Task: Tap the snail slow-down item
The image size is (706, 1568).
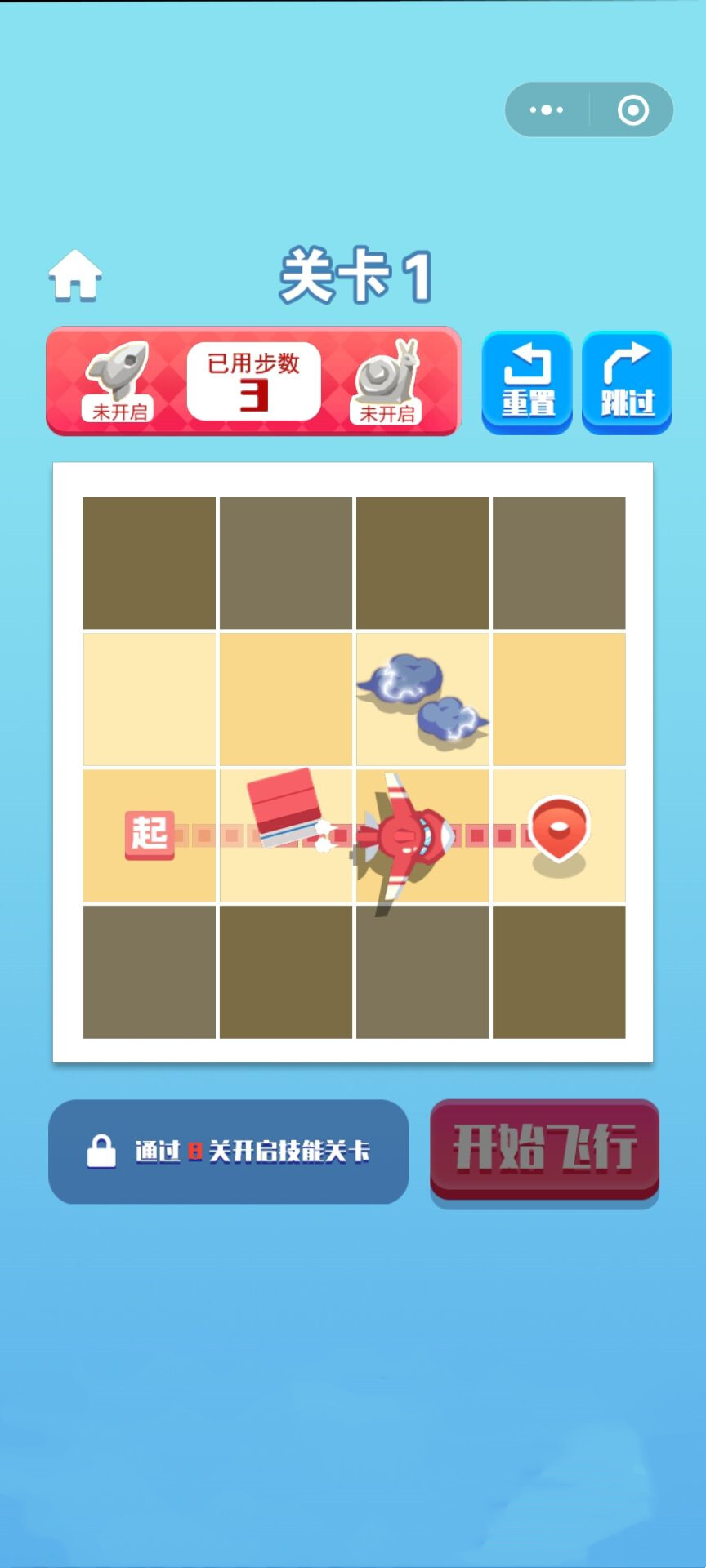Action: click(387, 381)
